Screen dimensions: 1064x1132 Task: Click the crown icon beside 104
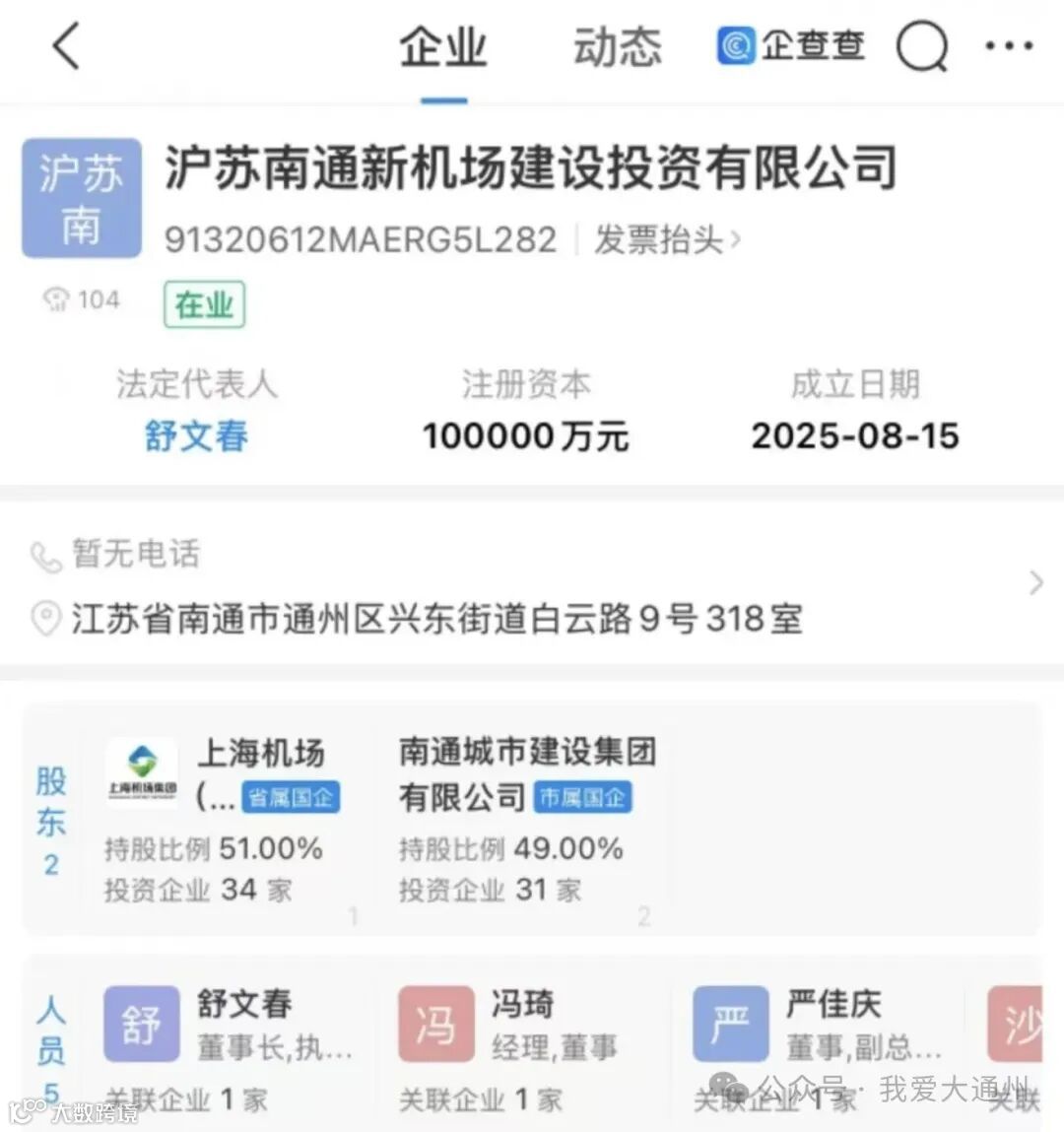click(57, 298)
